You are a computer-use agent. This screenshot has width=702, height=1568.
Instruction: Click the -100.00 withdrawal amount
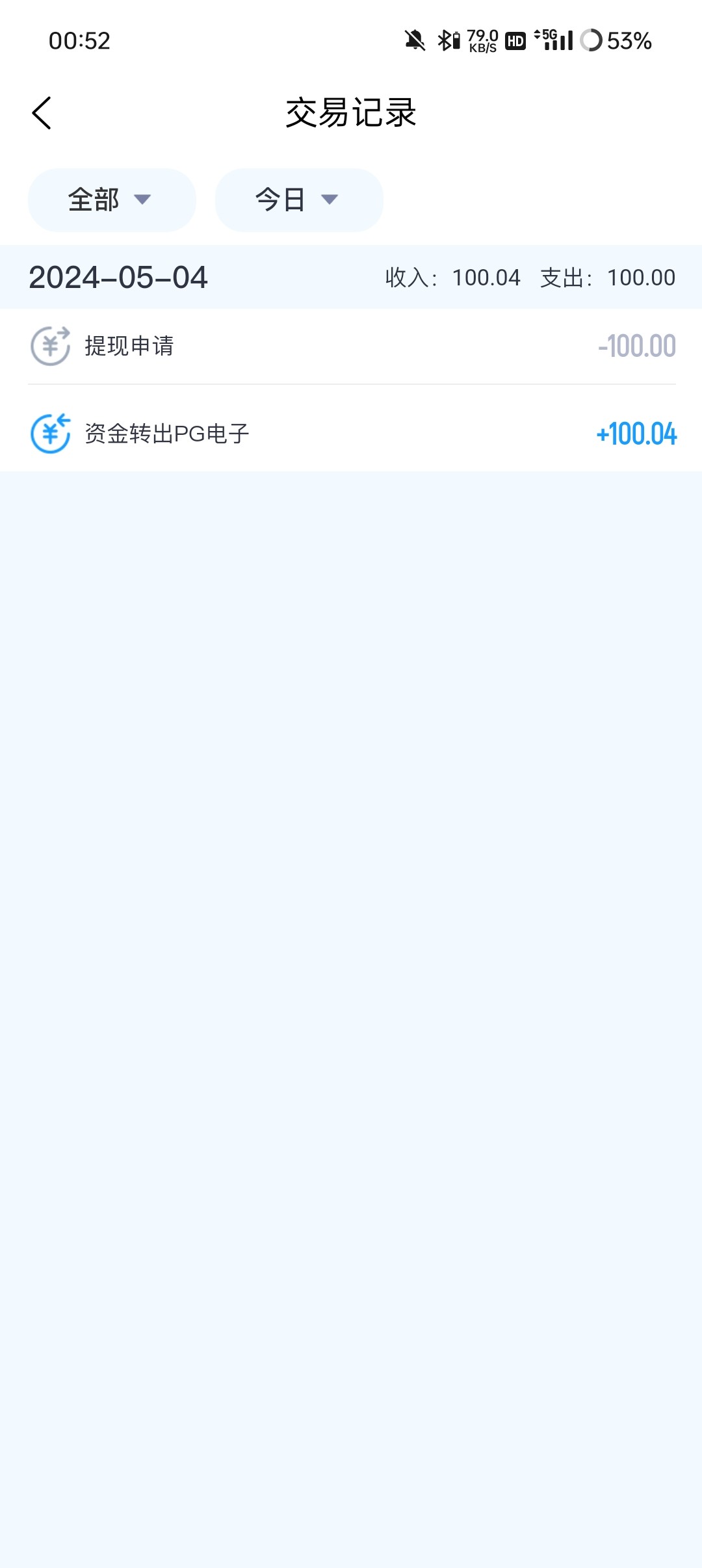(636, 345)
